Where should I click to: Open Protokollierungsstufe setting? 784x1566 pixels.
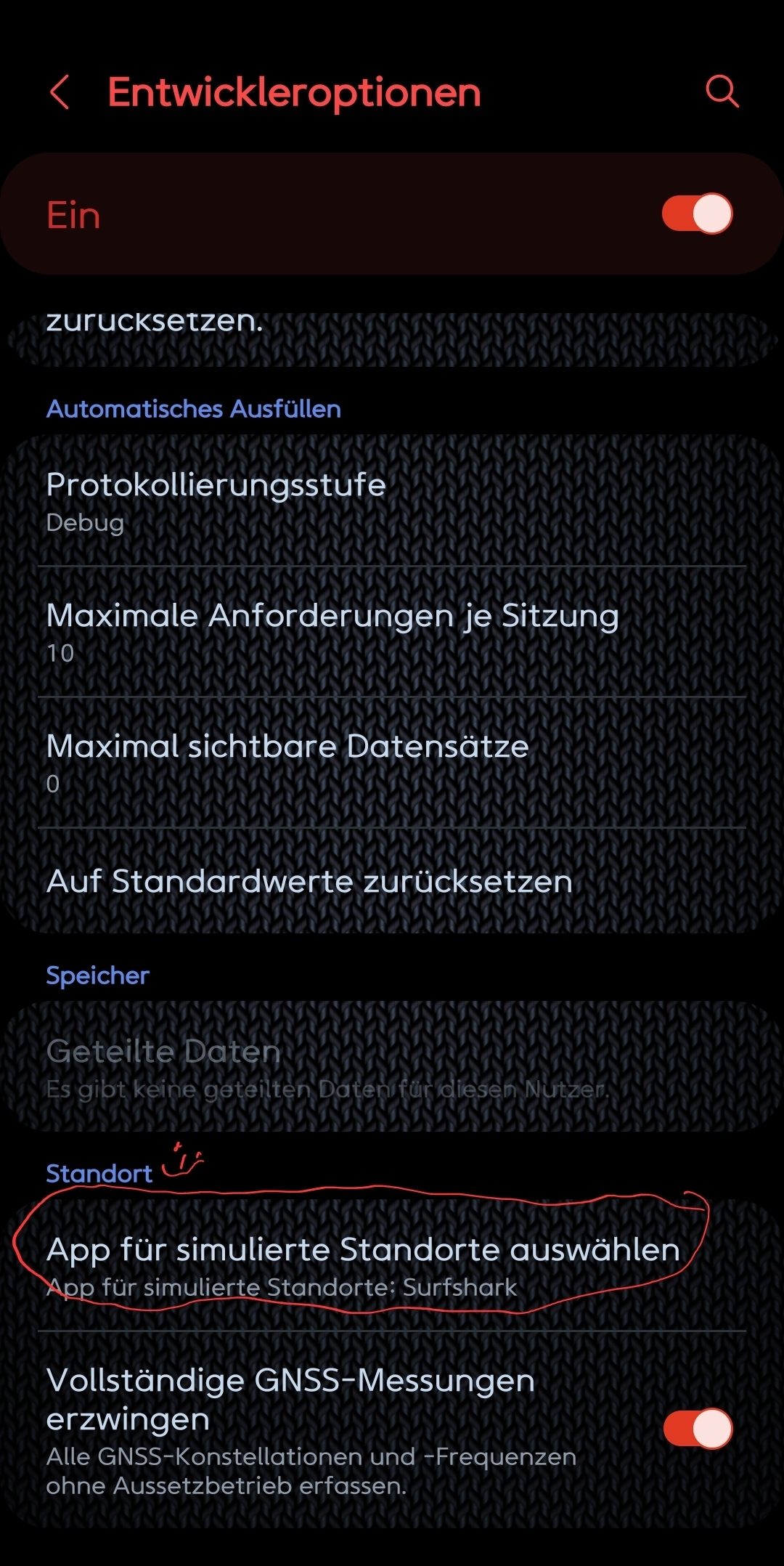click(x=392, y=501)
